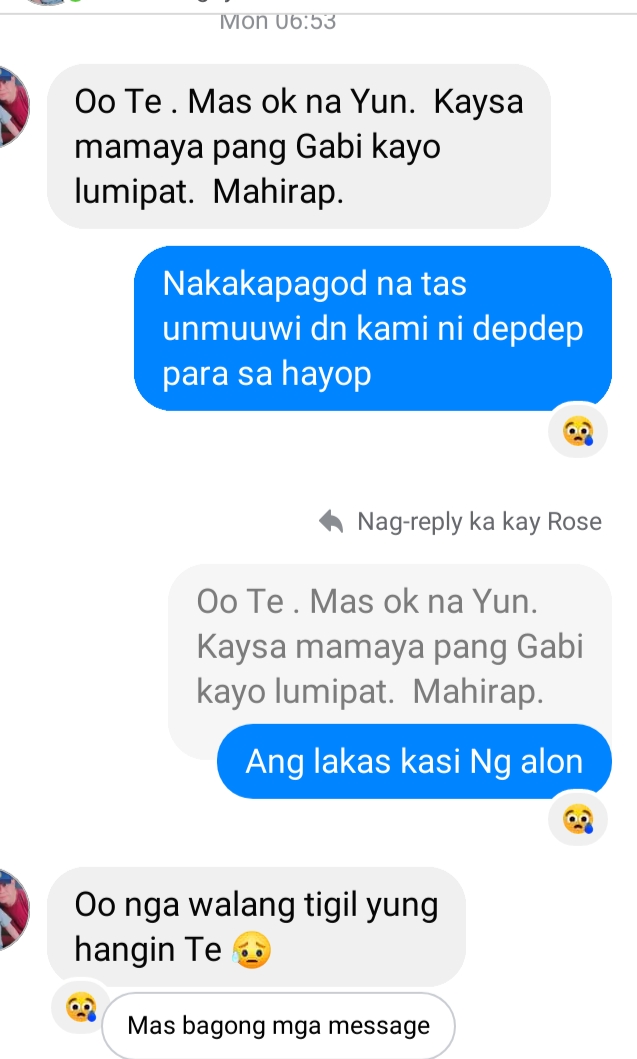The width and height of the screenshot is (637, 1059).
Task: Open Rose's profile picture beside 'walang tigil' message
Action: tap(12, 908)
